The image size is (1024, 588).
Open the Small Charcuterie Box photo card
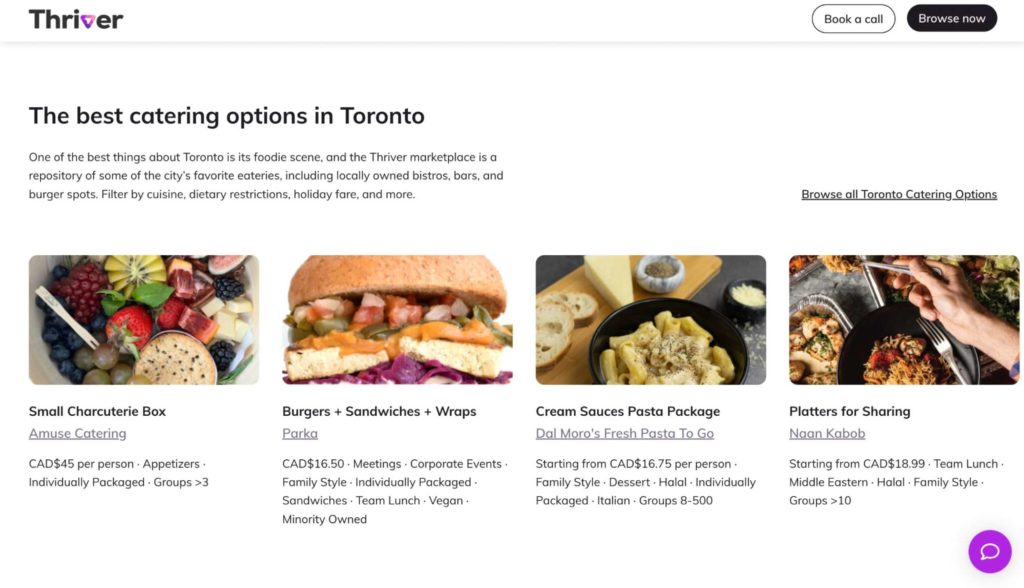(144, 320)
